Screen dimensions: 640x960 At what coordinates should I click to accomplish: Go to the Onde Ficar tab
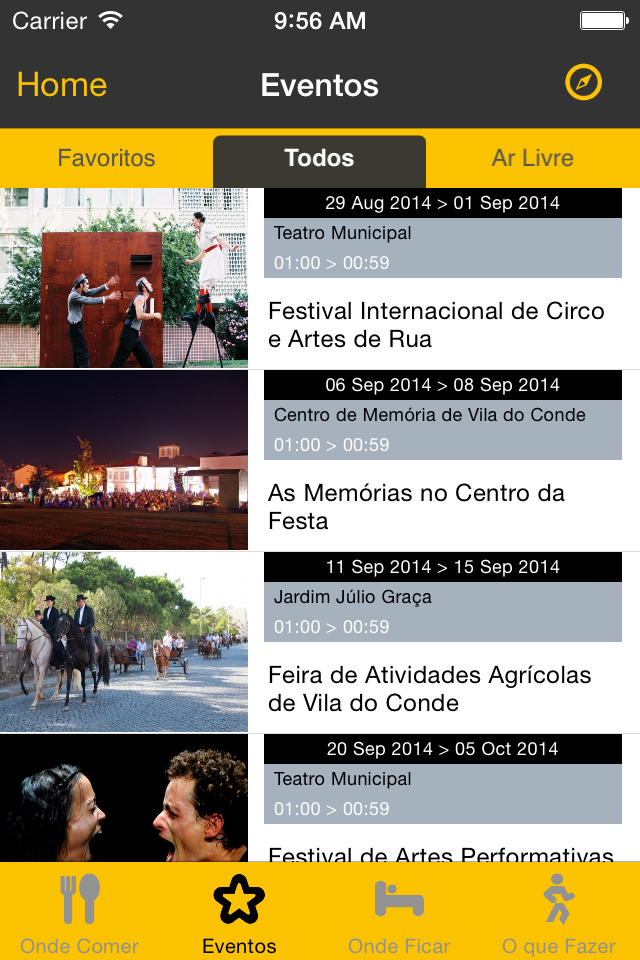click(399, 912)
